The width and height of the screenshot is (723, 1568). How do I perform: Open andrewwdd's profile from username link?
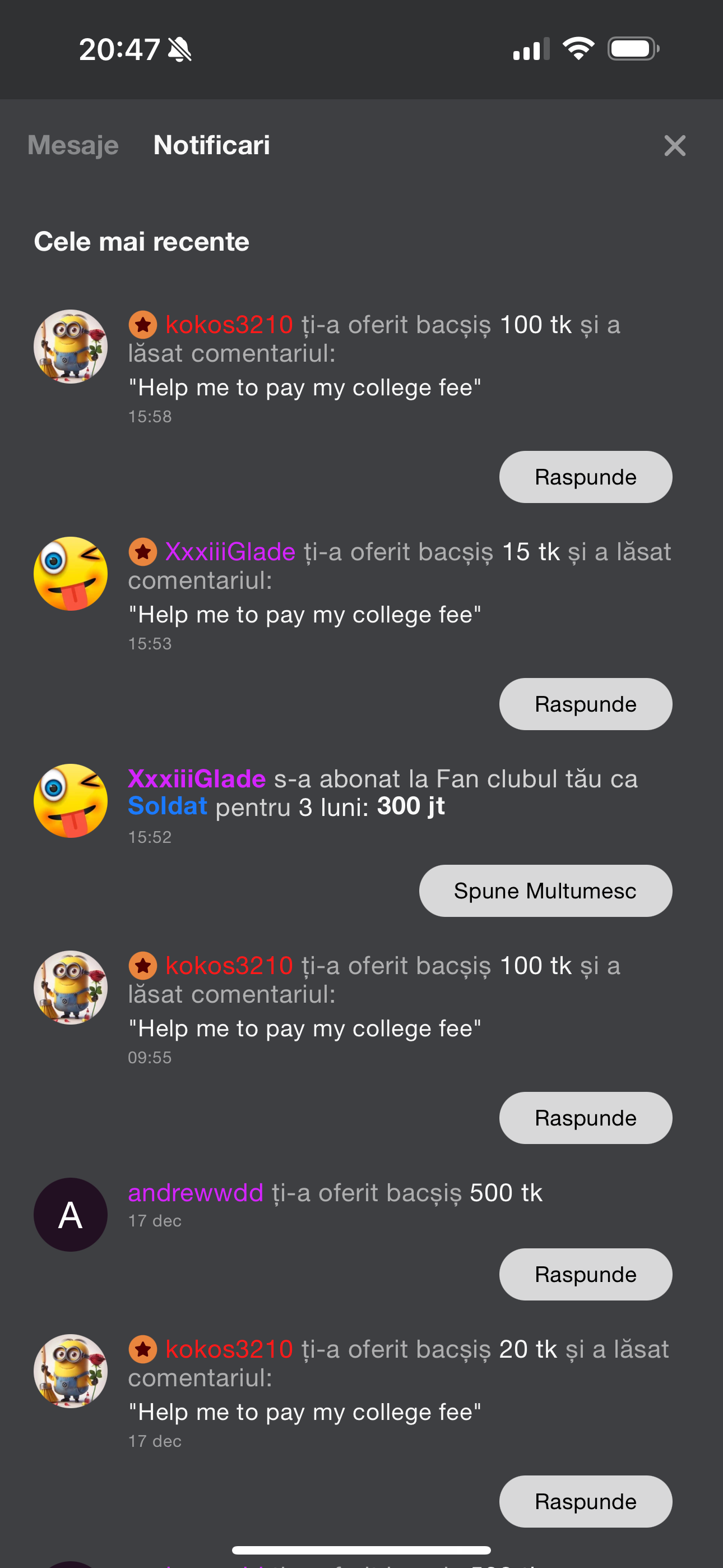(x=196, y=1193)
